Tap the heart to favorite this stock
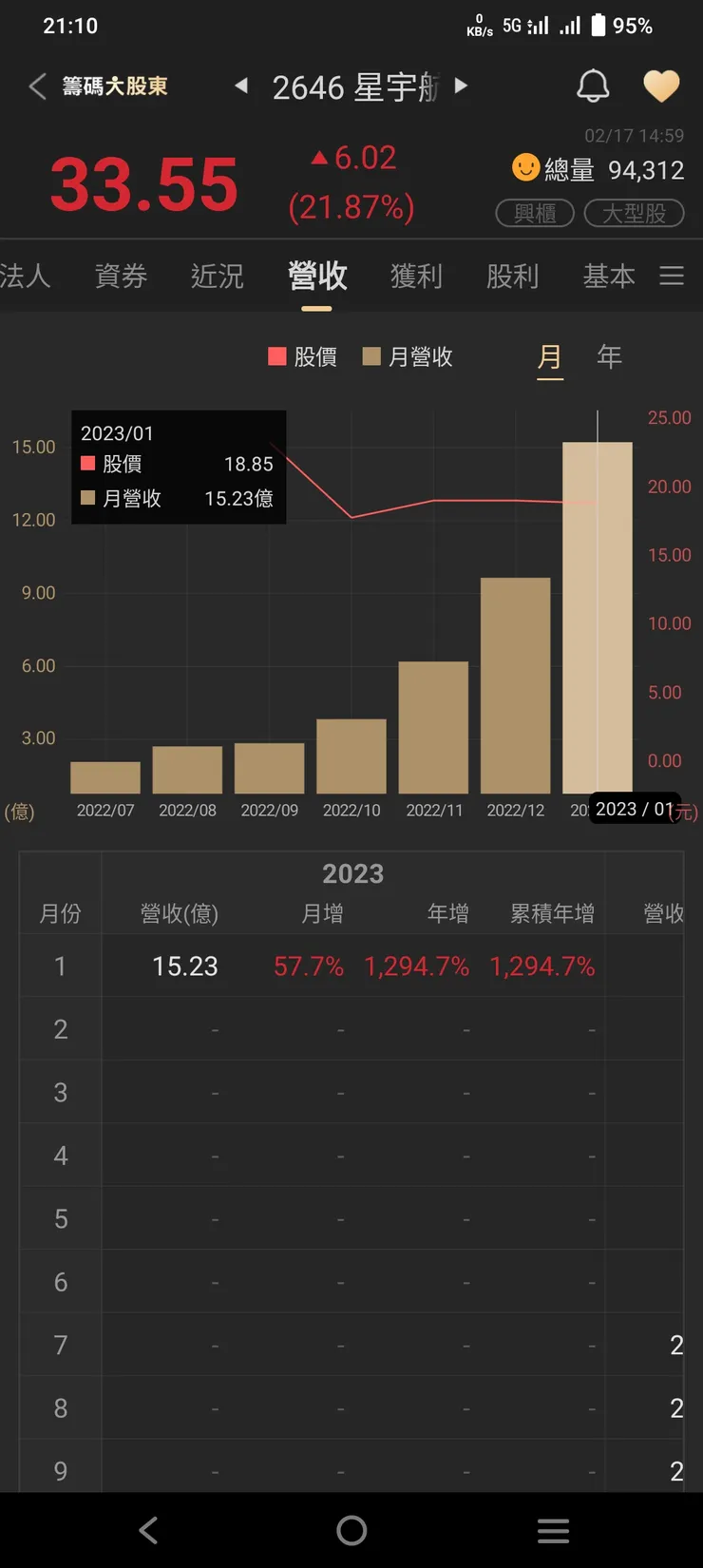703x1568 pixels. 662,85
